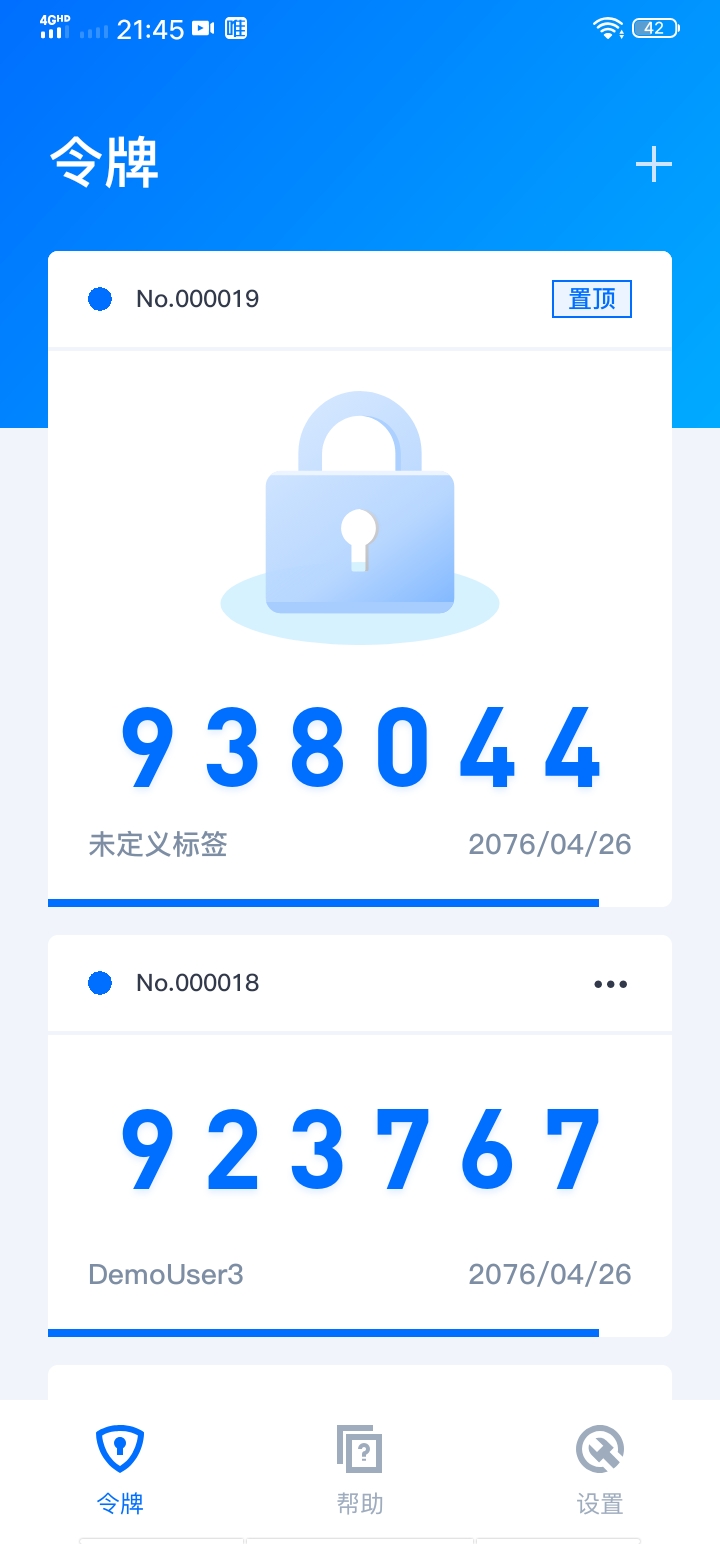Screen dimensions: 720x1544
Task: Click the blue dot beside No.000019
Action: [x=99, y=298]
